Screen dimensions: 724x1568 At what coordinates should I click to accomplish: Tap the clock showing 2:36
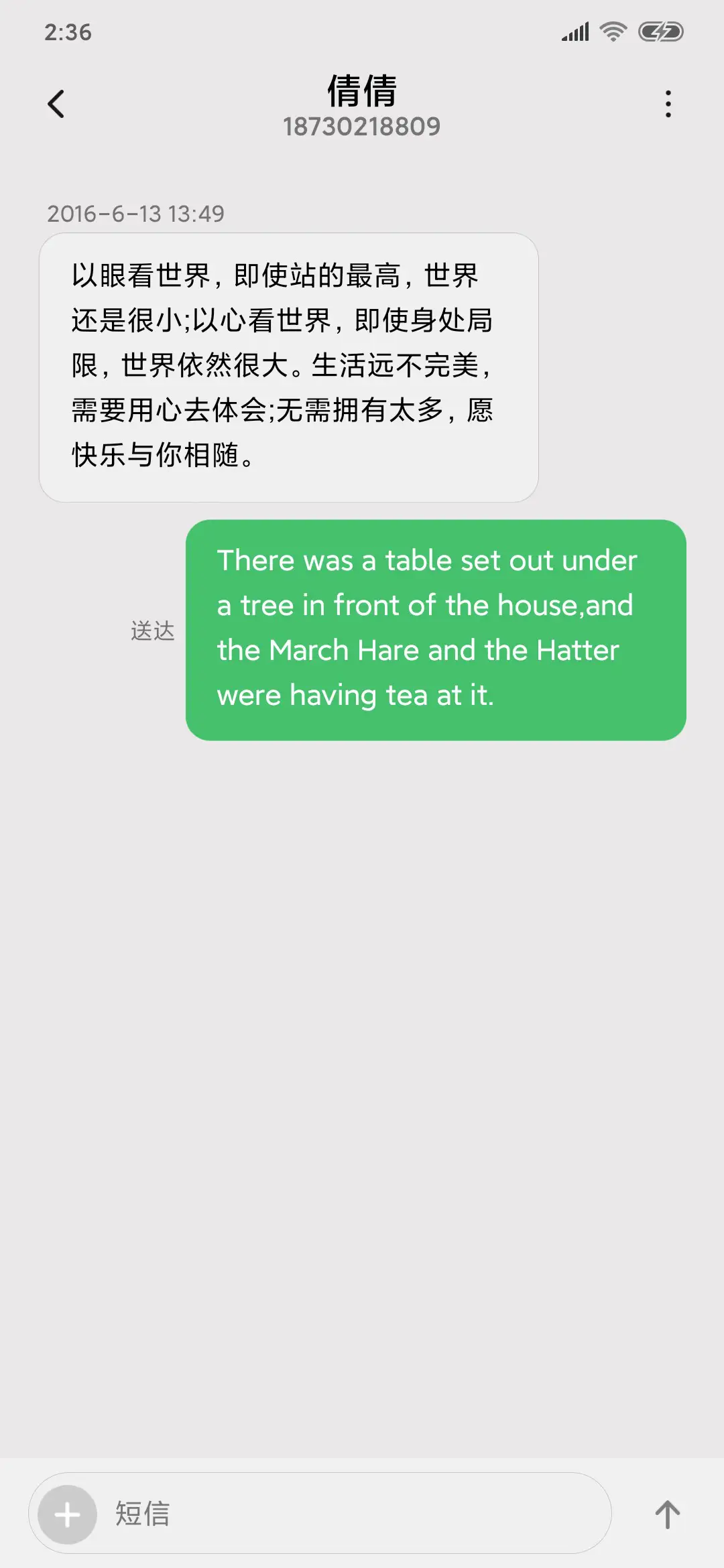coord(69,31)
